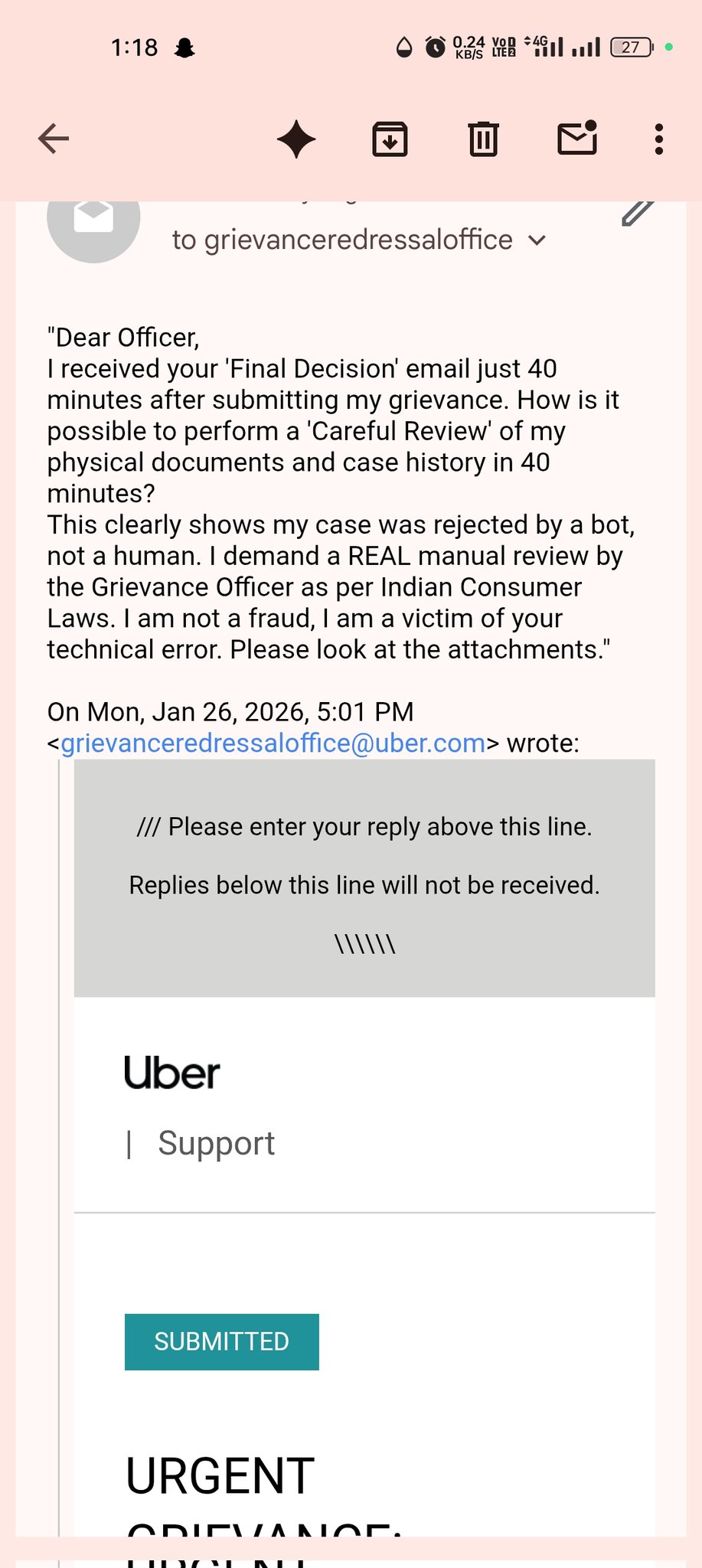
Task: Delete this email
Action: pyautogui.click(x=483, y=139)
